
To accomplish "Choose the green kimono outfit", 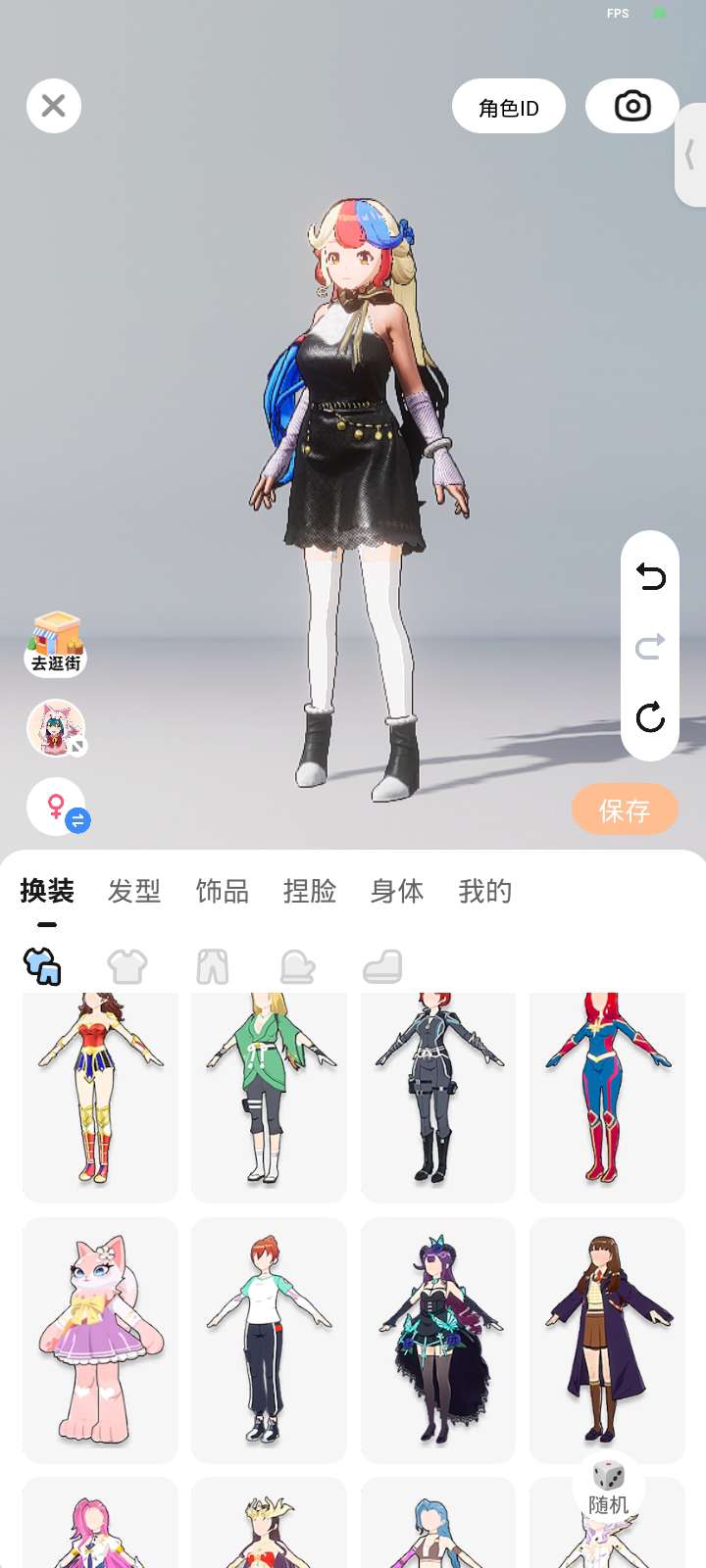I will (x=269, y=1098).
